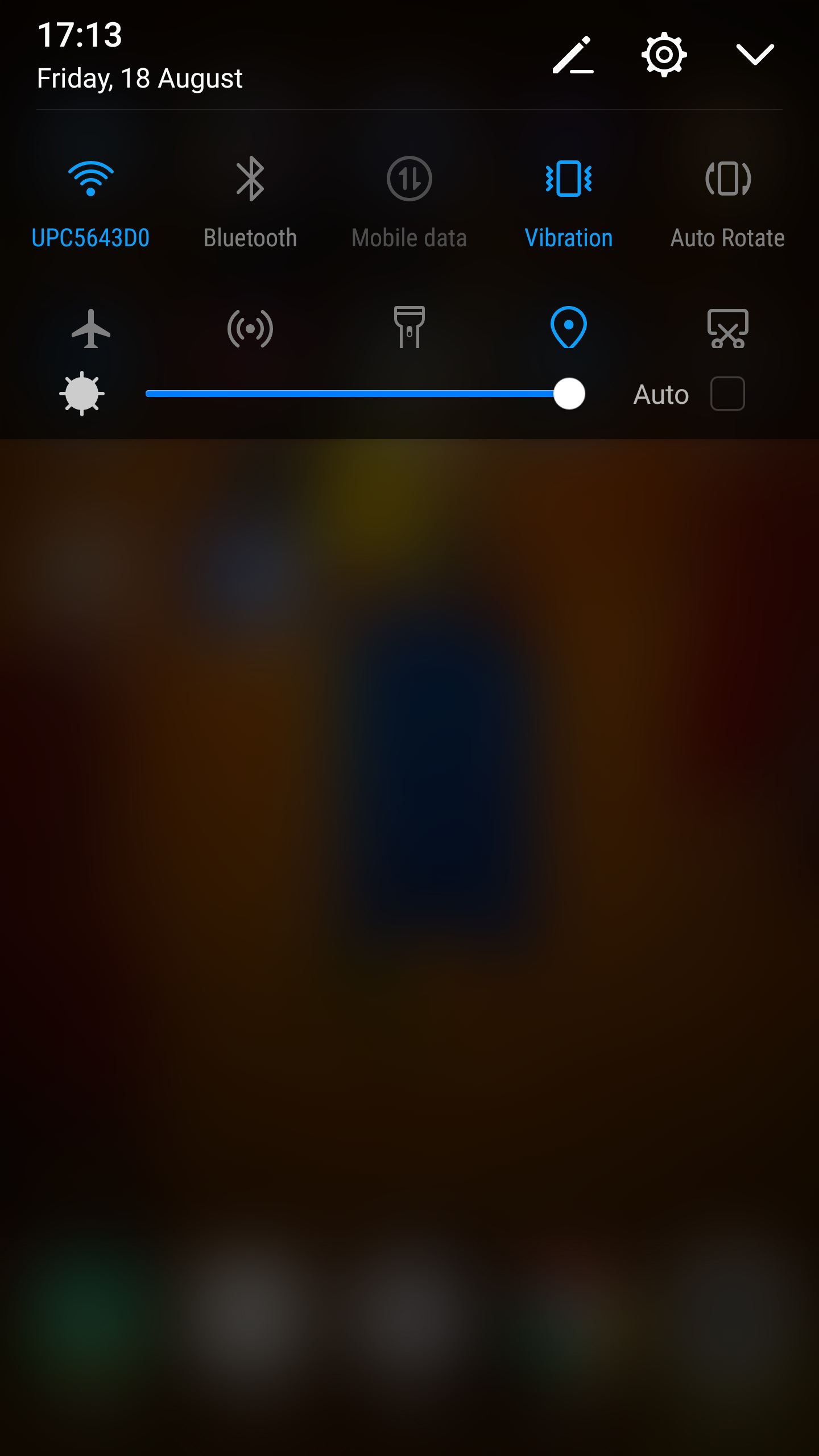Disable the location tile
The height and width of the screenshot is (1456, 819).
coord(569,327)
